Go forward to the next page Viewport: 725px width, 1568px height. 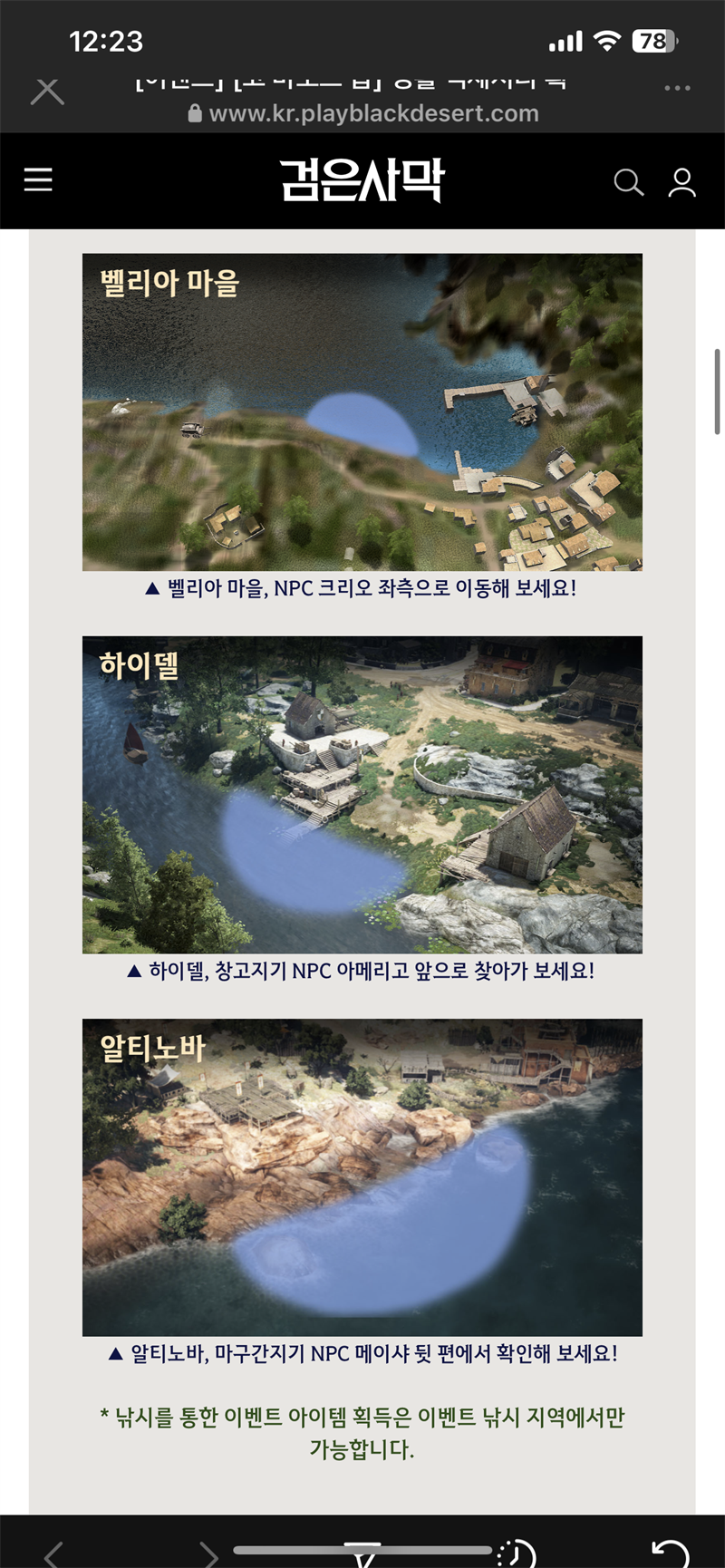pos(208,1554)
